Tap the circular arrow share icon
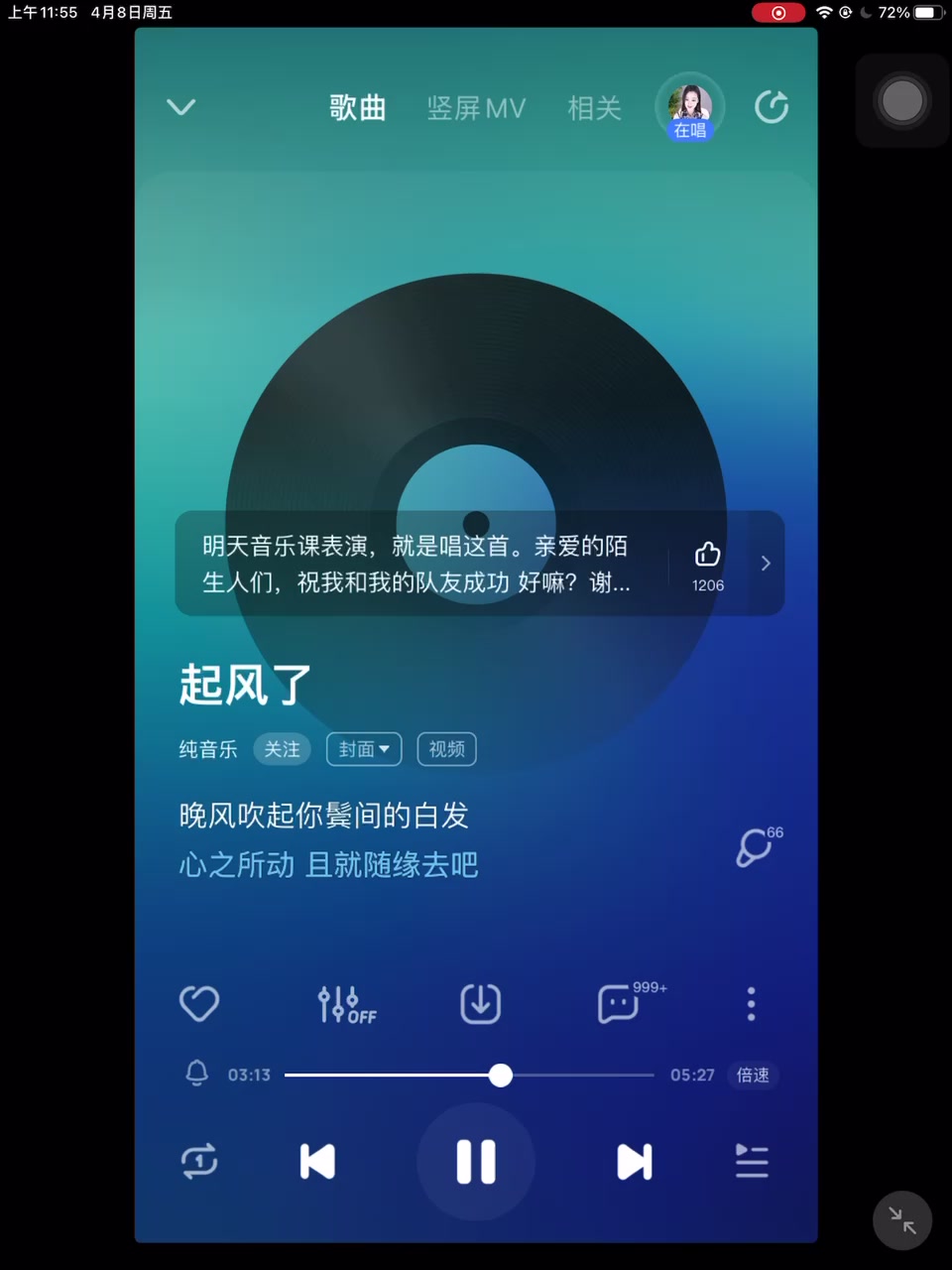Image resolution: width=952 pixels, height=1270 pixels. (x=772, y=107)
